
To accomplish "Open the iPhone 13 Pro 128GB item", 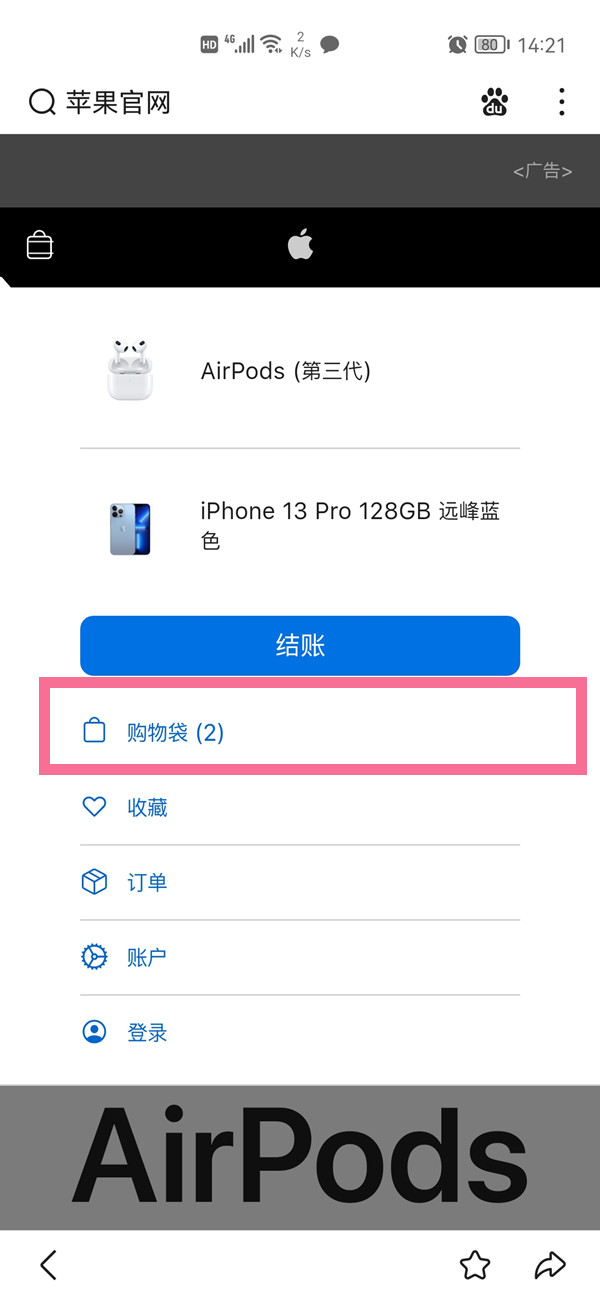I will coord(300,527).
